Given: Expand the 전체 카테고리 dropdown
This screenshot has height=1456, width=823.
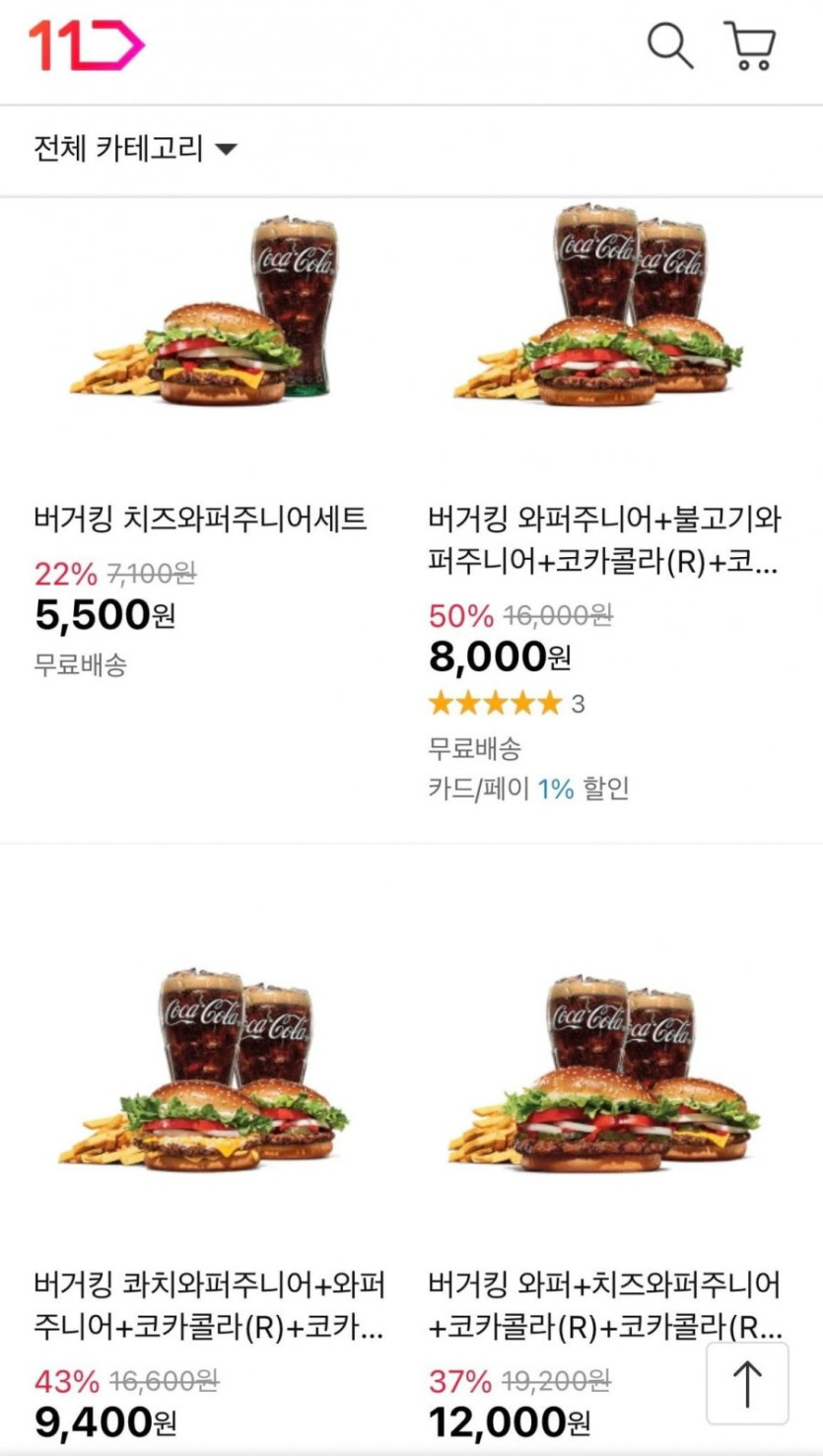Looking at the screenshot, I should (135, 150).
